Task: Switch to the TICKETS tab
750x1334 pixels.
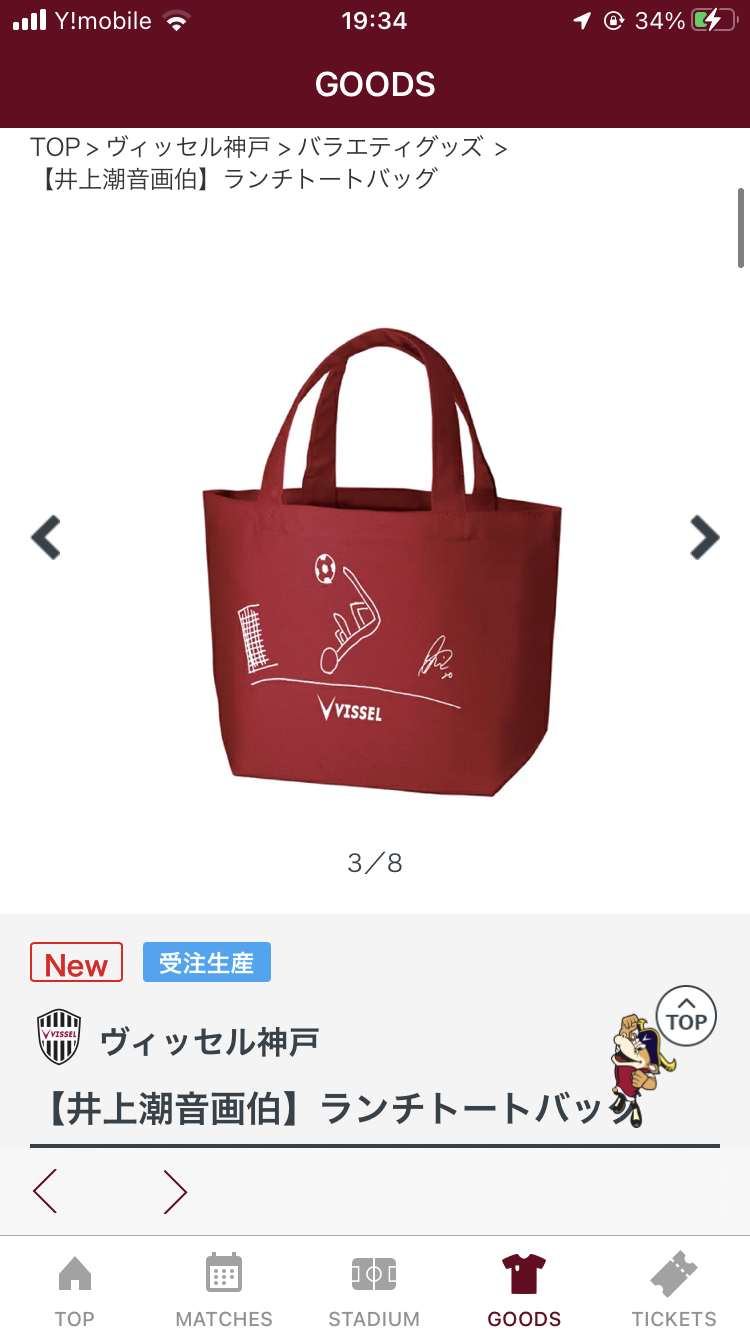Action: tap(674, 1290)
